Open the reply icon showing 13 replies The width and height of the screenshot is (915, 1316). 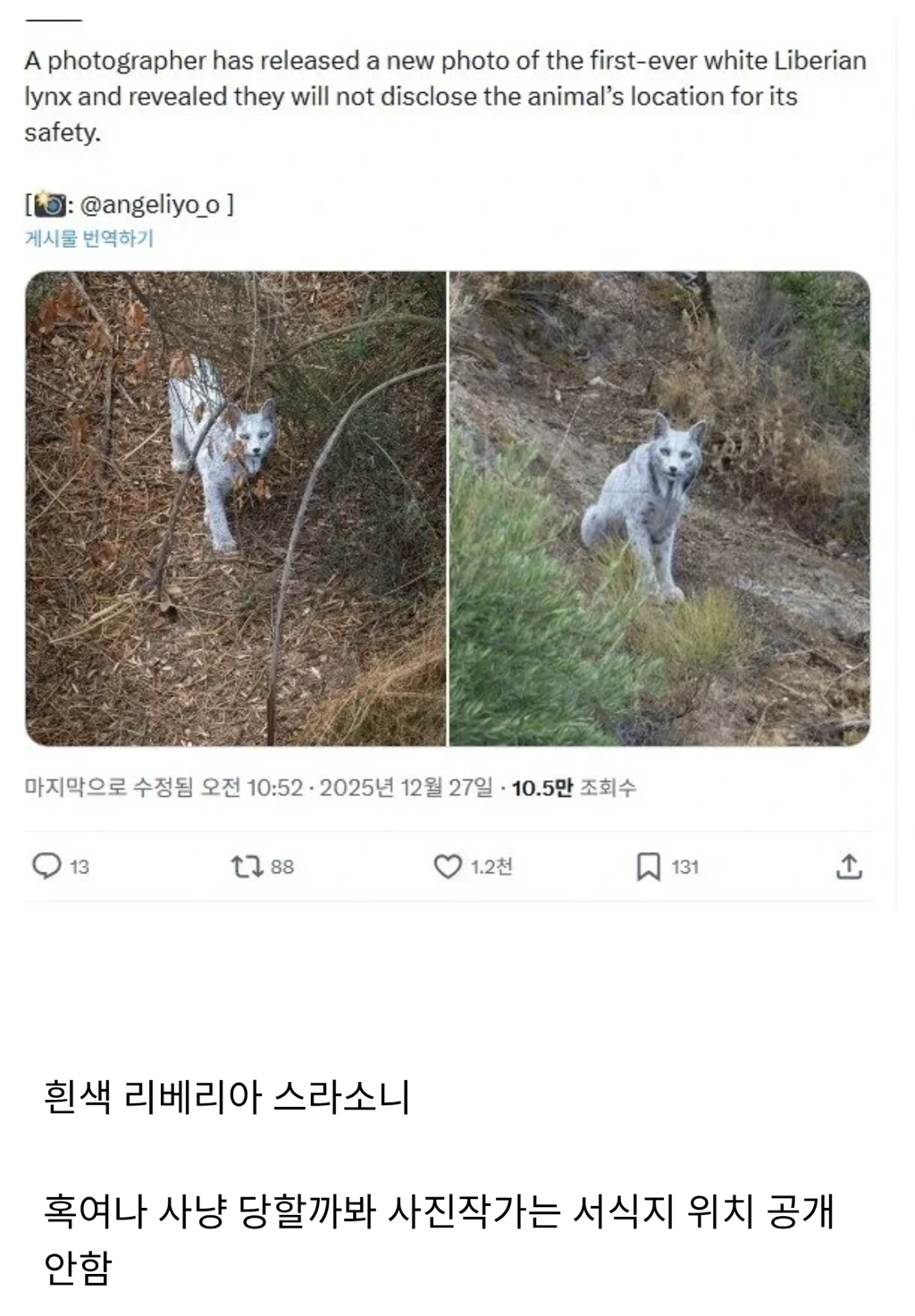45,866
